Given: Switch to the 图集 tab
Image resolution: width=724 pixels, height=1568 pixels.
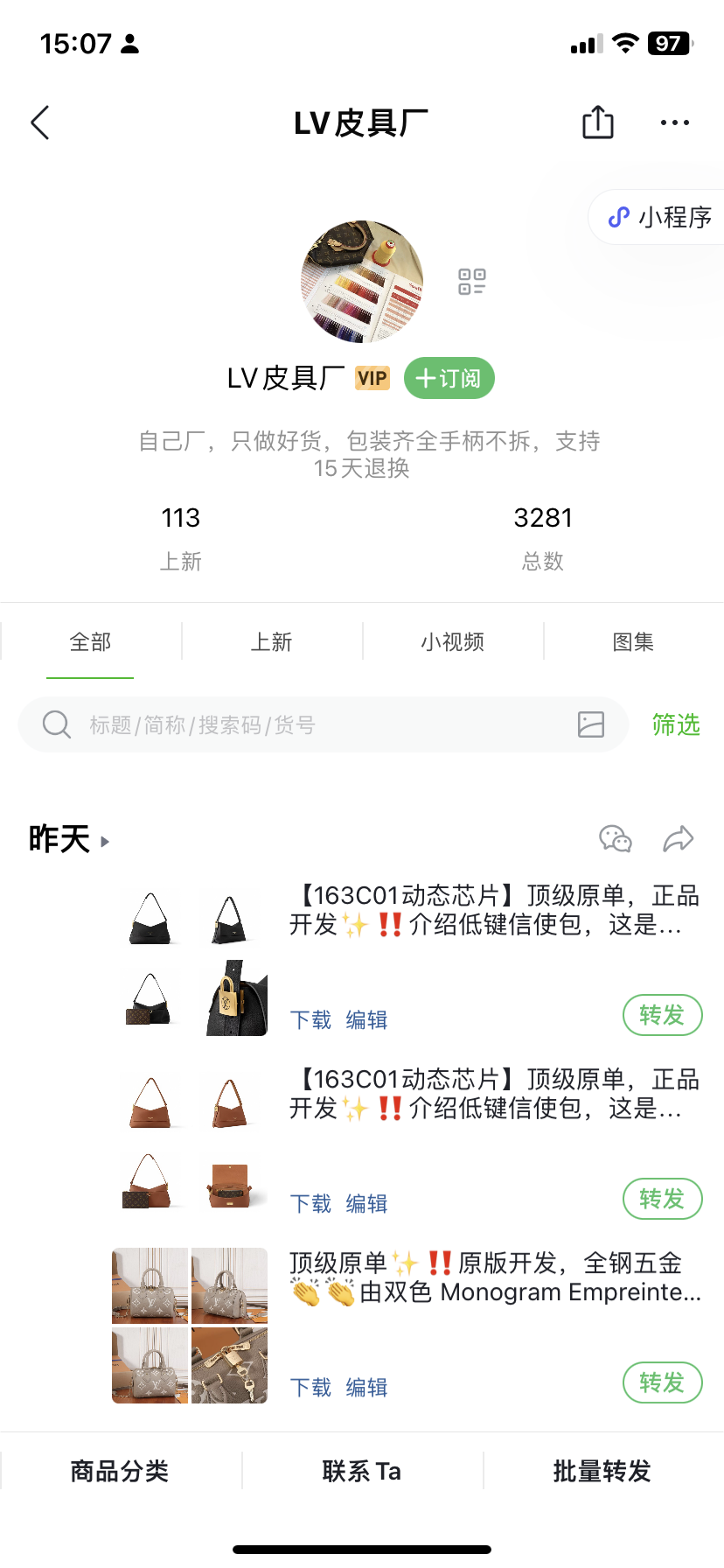Looking at the screenshot, I should (x=634, y=641).
